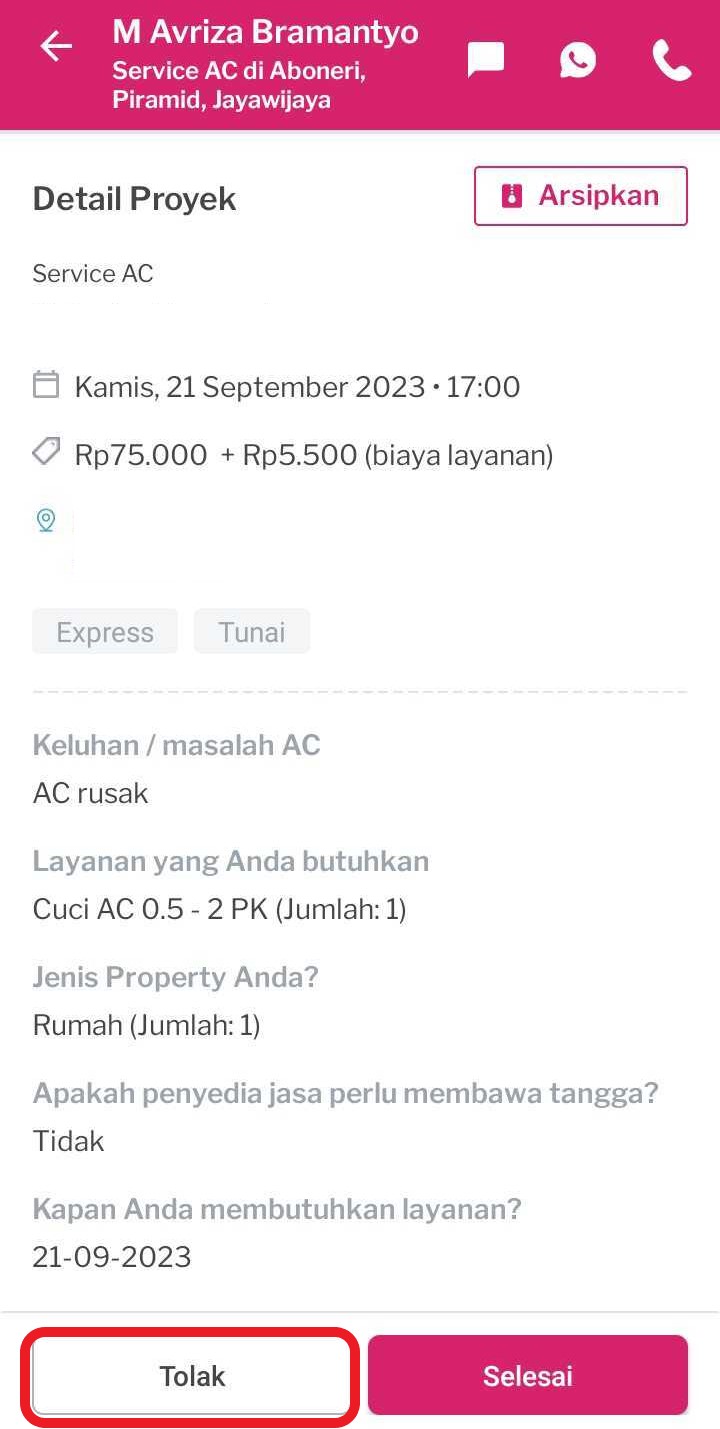The width and height of the screenshot is (720, 1429).
Task: Complete the project by tapping Selesai
Action: (x=527, y=1375)
